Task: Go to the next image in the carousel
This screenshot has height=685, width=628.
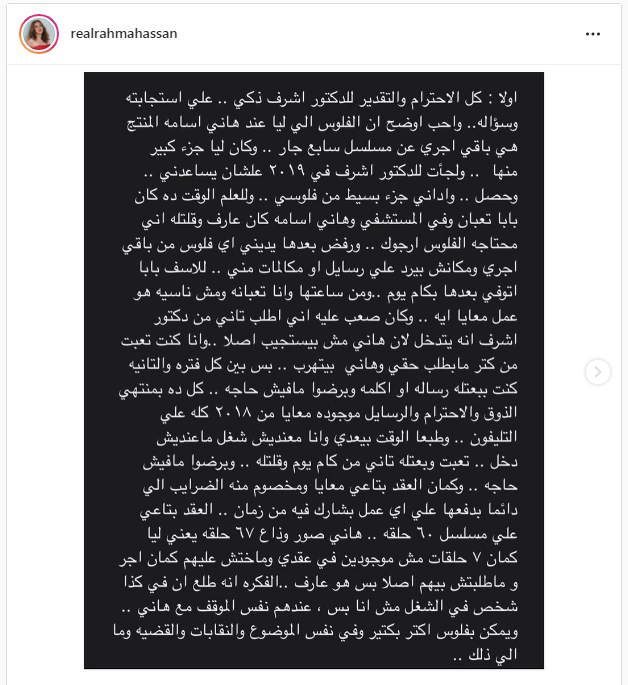Action: coord(597,372)
